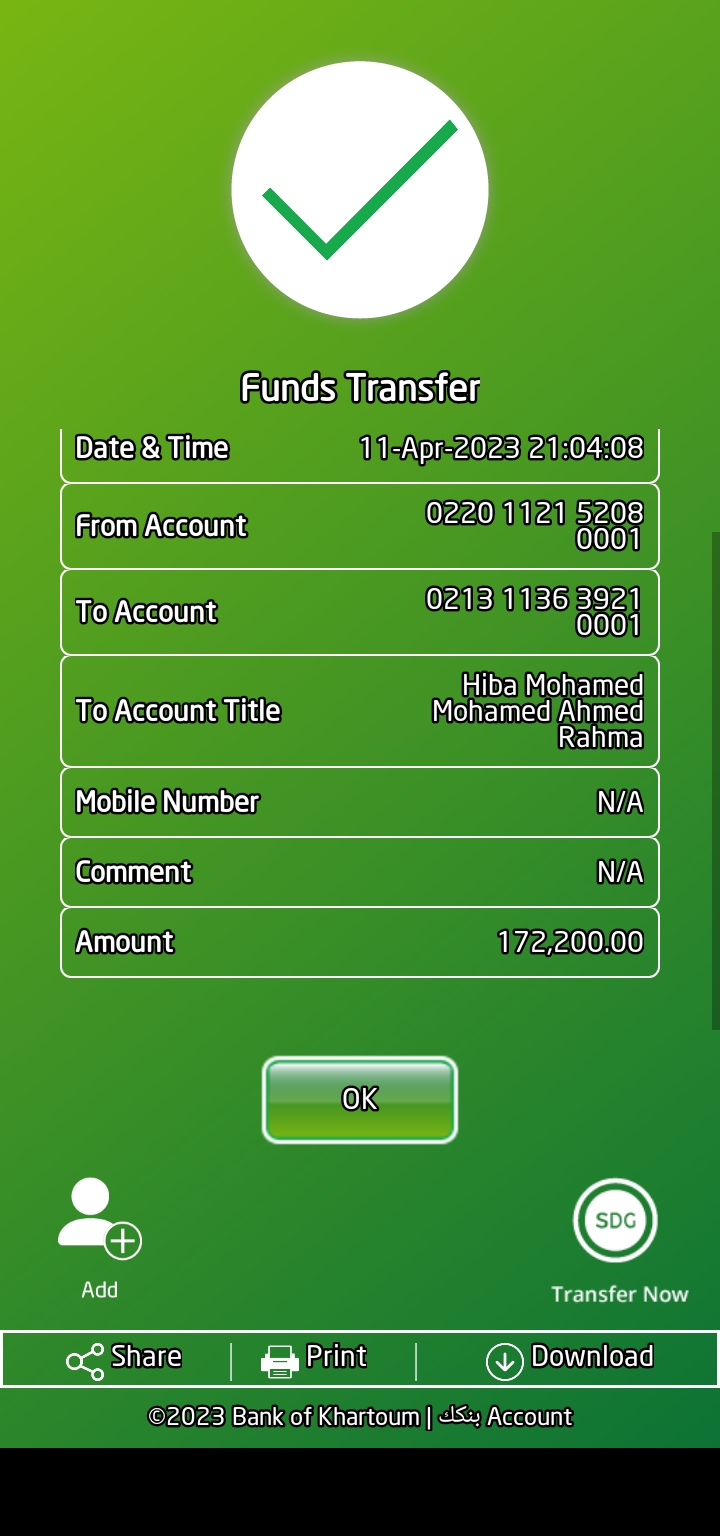
Task: Confirm the transfer with OK
Action: [x=360, y=1099]
